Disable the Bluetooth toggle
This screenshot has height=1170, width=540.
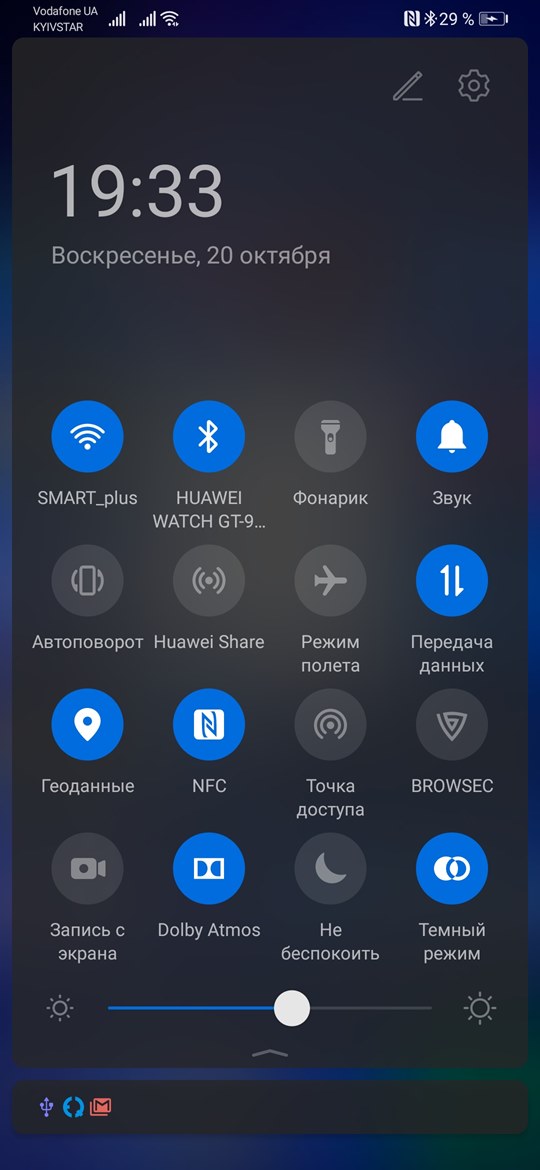point(209,437)
